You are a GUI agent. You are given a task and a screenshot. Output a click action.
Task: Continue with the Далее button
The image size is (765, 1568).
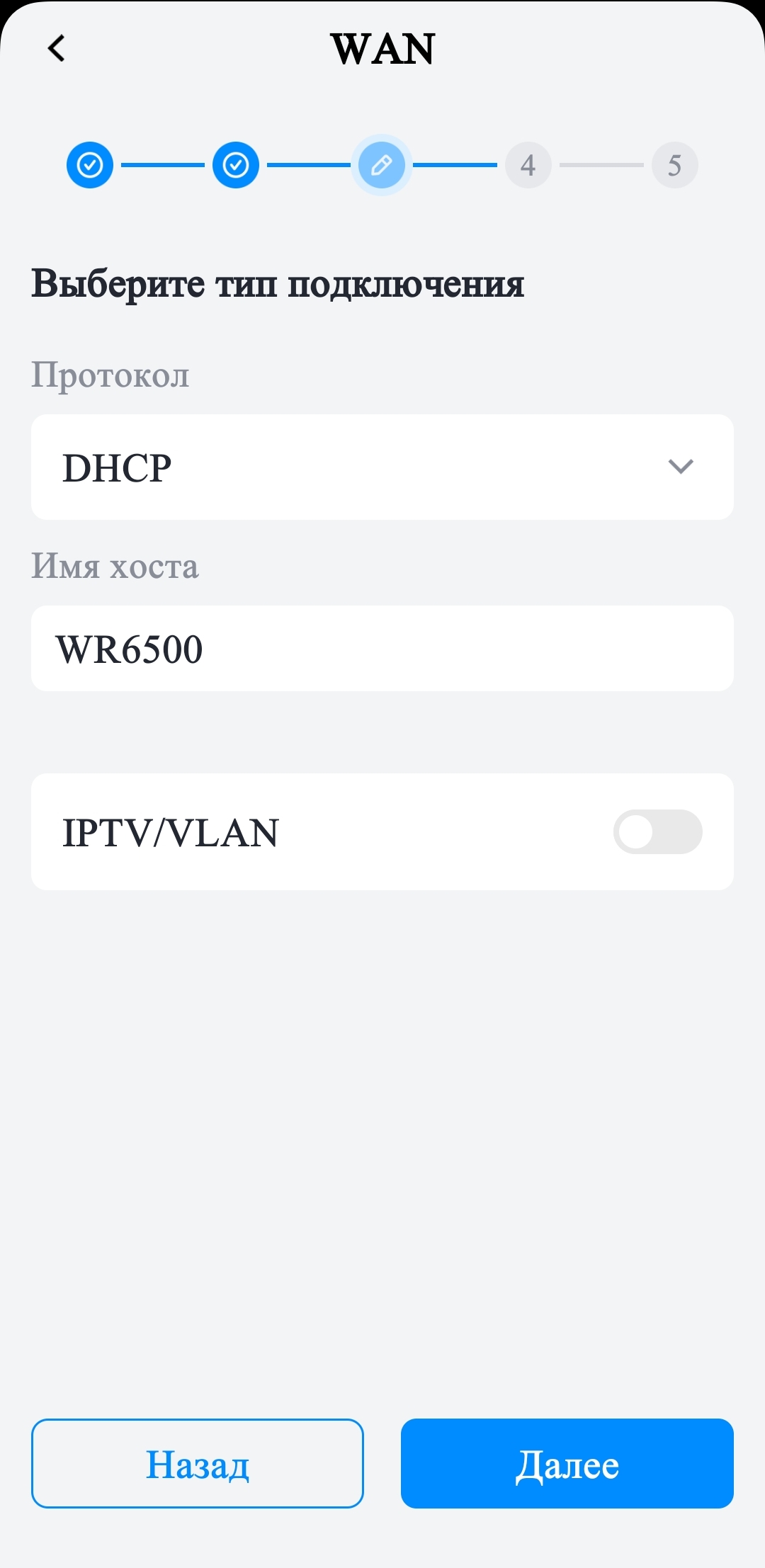click(x=567, y=1464)
